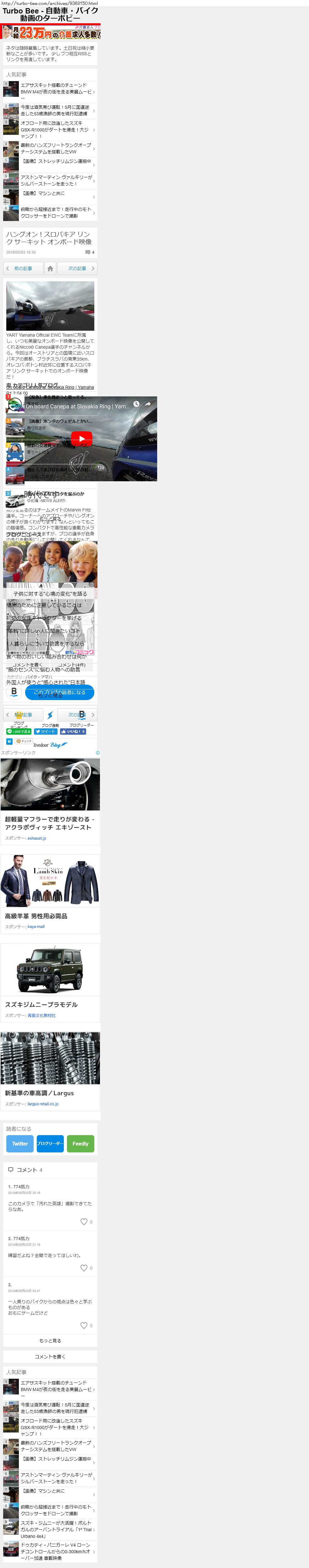
Task: Play the On board Canepa YouTube video
Action: point(81,438)
